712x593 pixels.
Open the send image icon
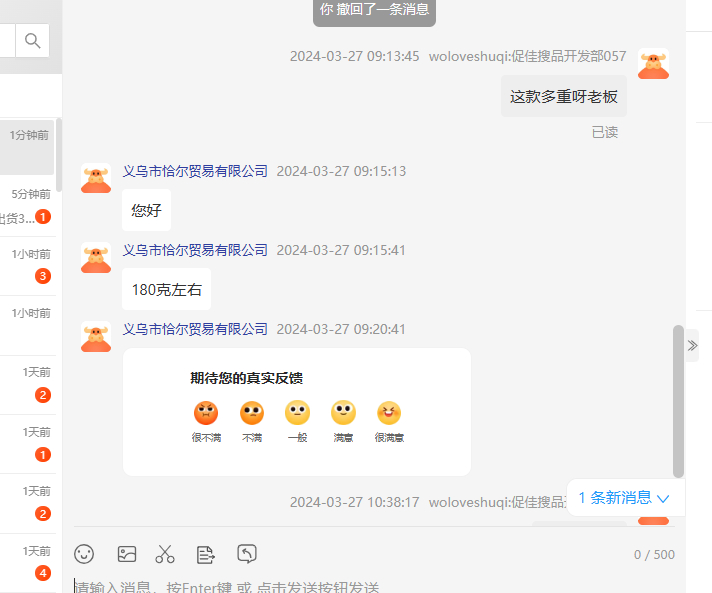[127, 553]
